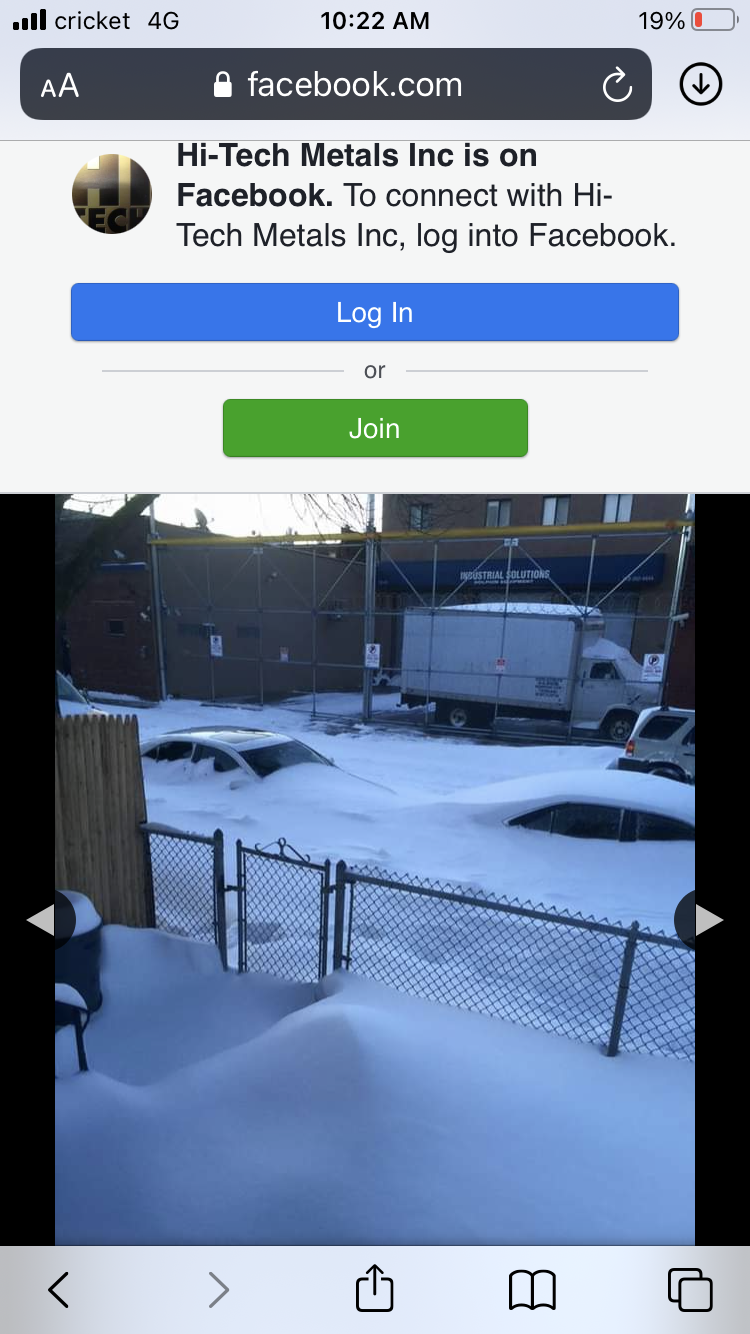The height and width of the screenshot is (1334, 750).
Task: Reload the page from the address bar
Action: coord(617,85)
